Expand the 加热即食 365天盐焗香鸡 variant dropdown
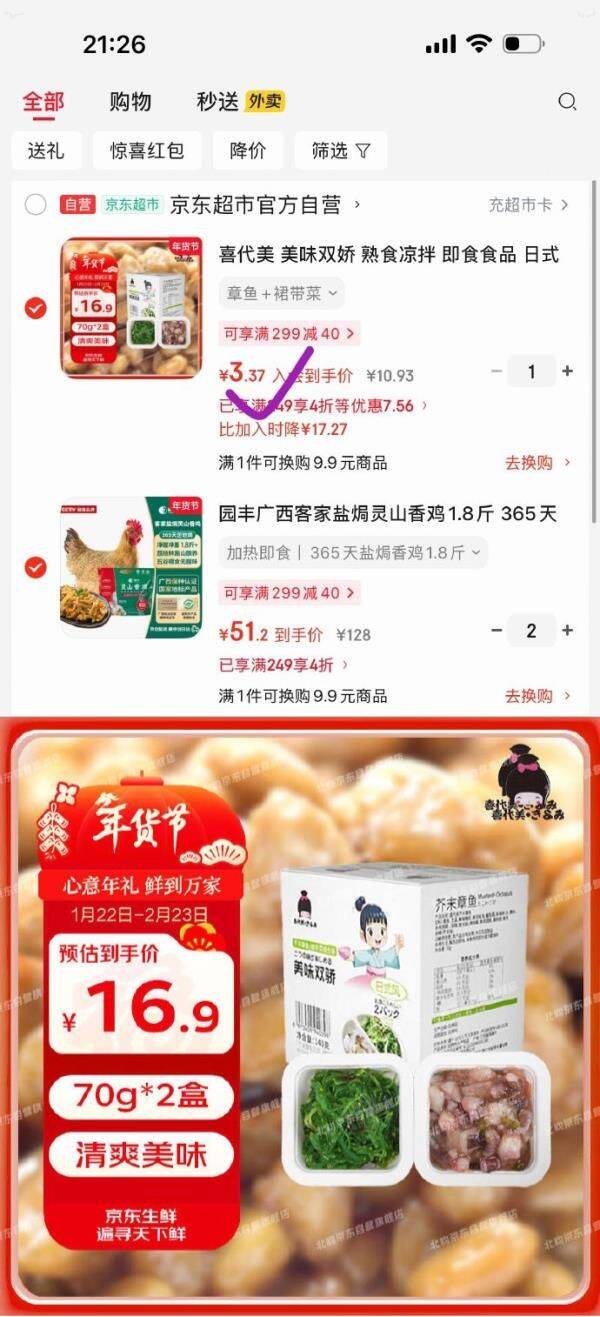The height and width of the screenshot is (1317, 600). tap(352, 552)
